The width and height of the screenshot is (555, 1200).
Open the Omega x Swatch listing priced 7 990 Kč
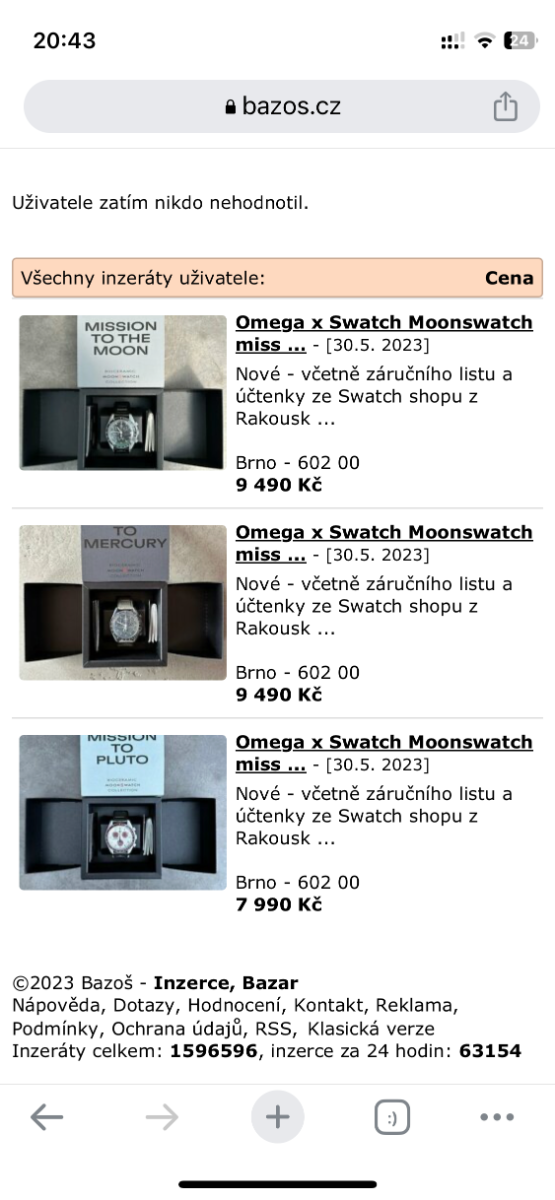pyautogui.click(x=384, y=753)
